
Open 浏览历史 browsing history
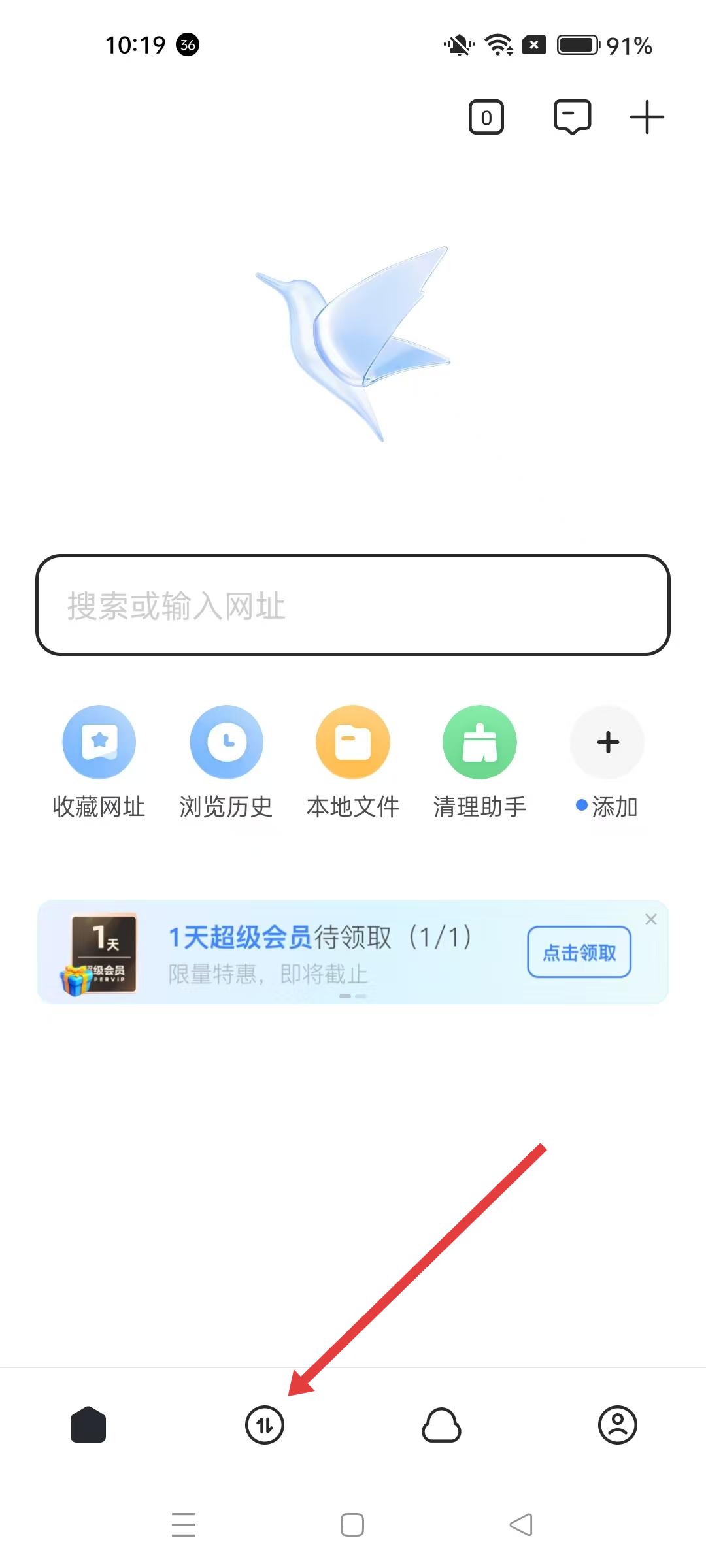pos(226,742)
